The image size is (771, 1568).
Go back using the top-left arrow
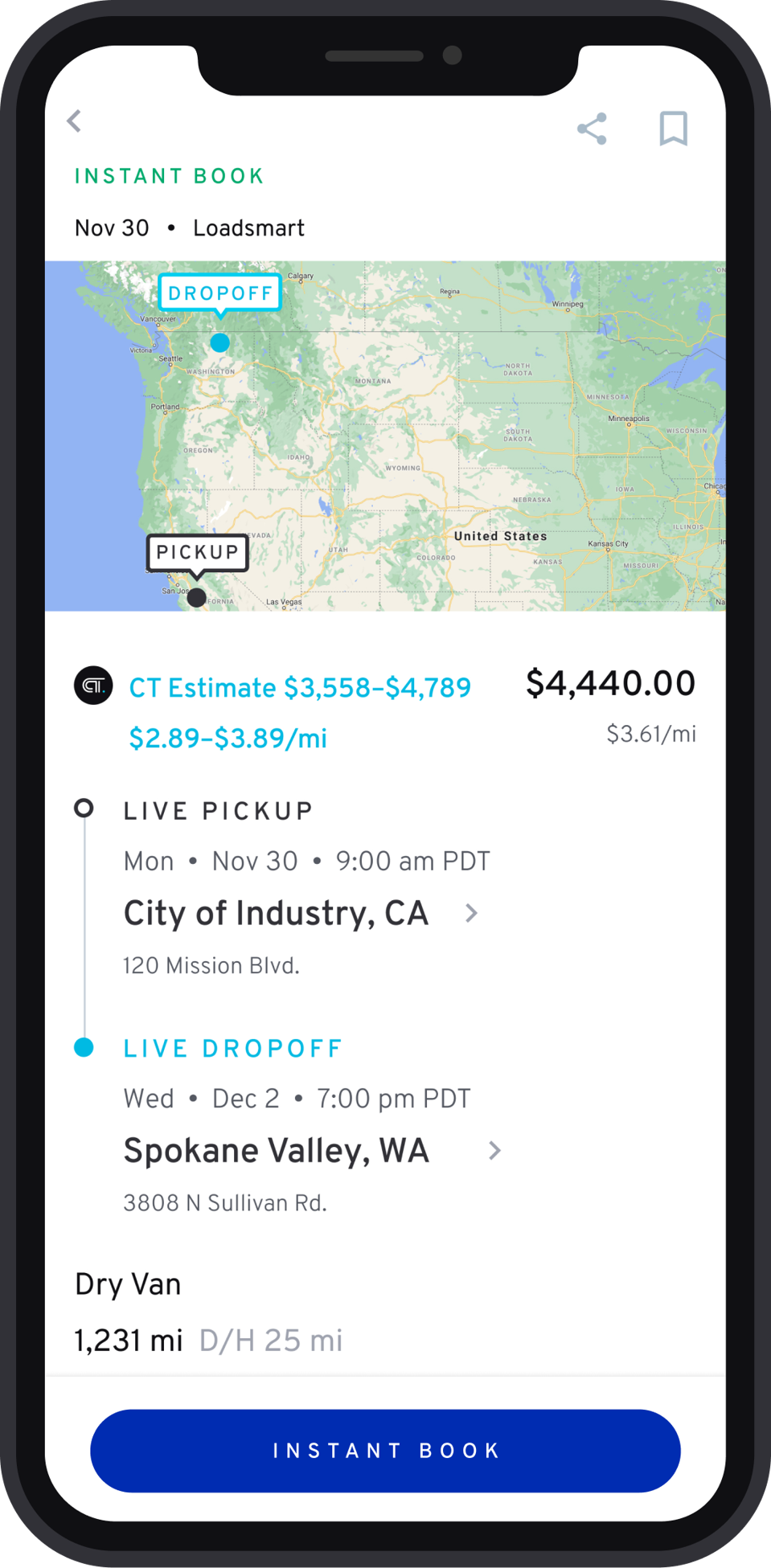pyautogui.click(x=74, y=121)
